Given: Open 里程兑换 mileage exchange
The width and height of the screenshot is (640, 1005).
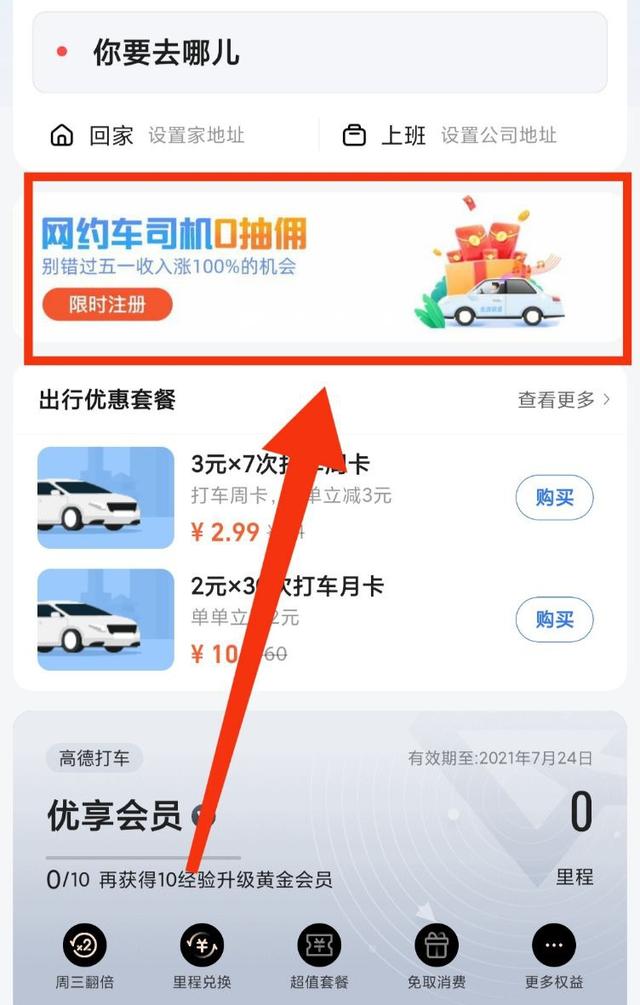Looking at the screenshot, I should pyautogui.click(x=202, y=955).
